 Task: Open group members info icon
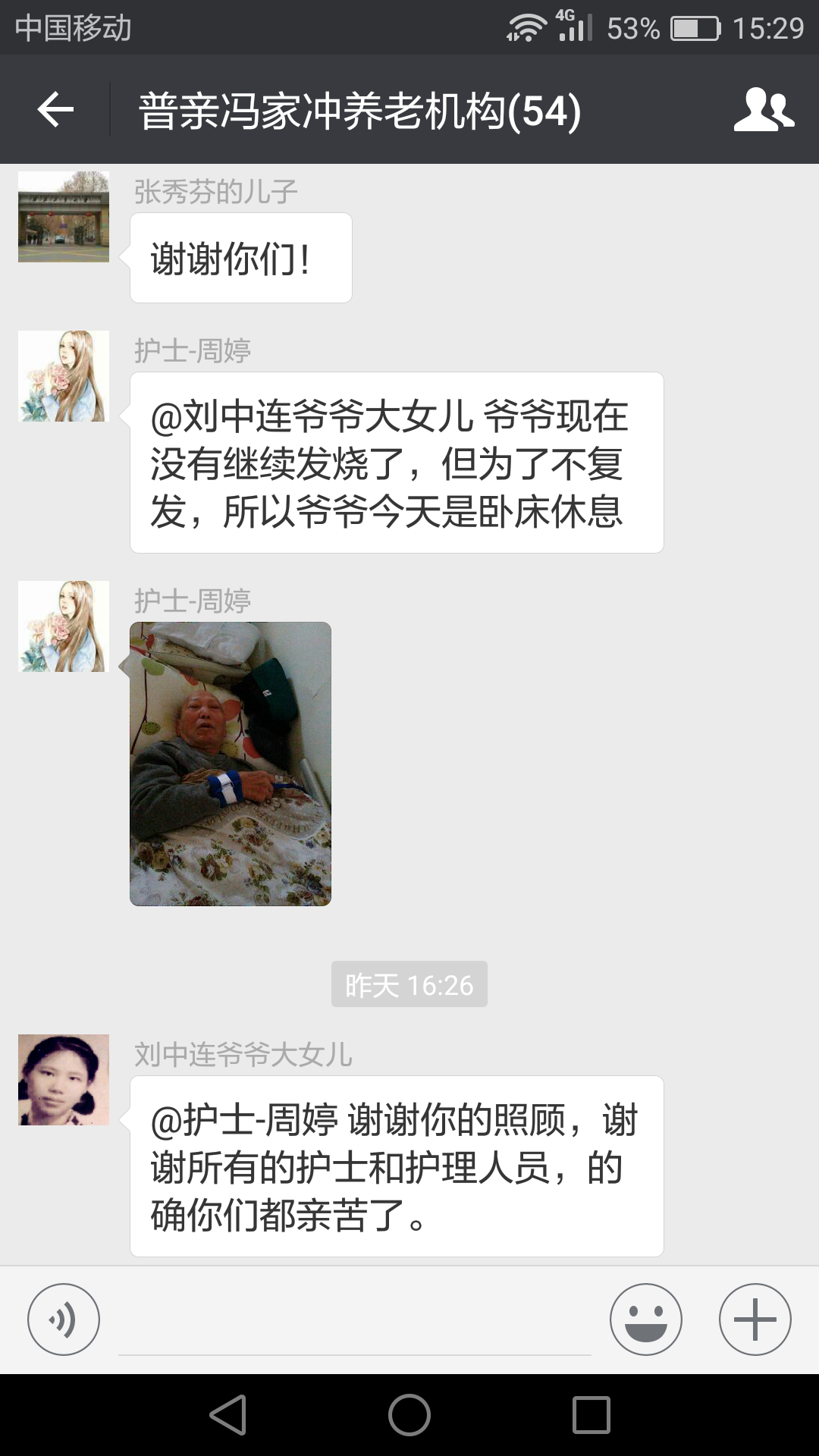(763, 110)
